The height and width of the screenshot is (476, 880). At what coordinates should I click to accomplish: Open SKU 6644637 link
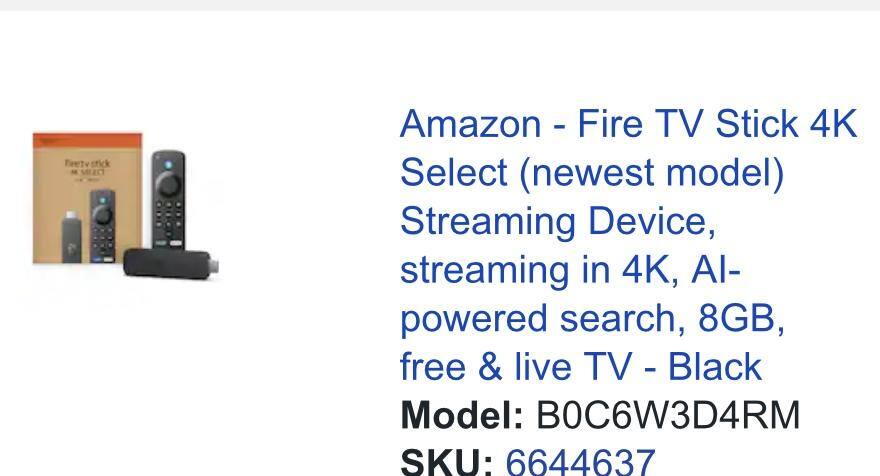[x=579, y=461]
